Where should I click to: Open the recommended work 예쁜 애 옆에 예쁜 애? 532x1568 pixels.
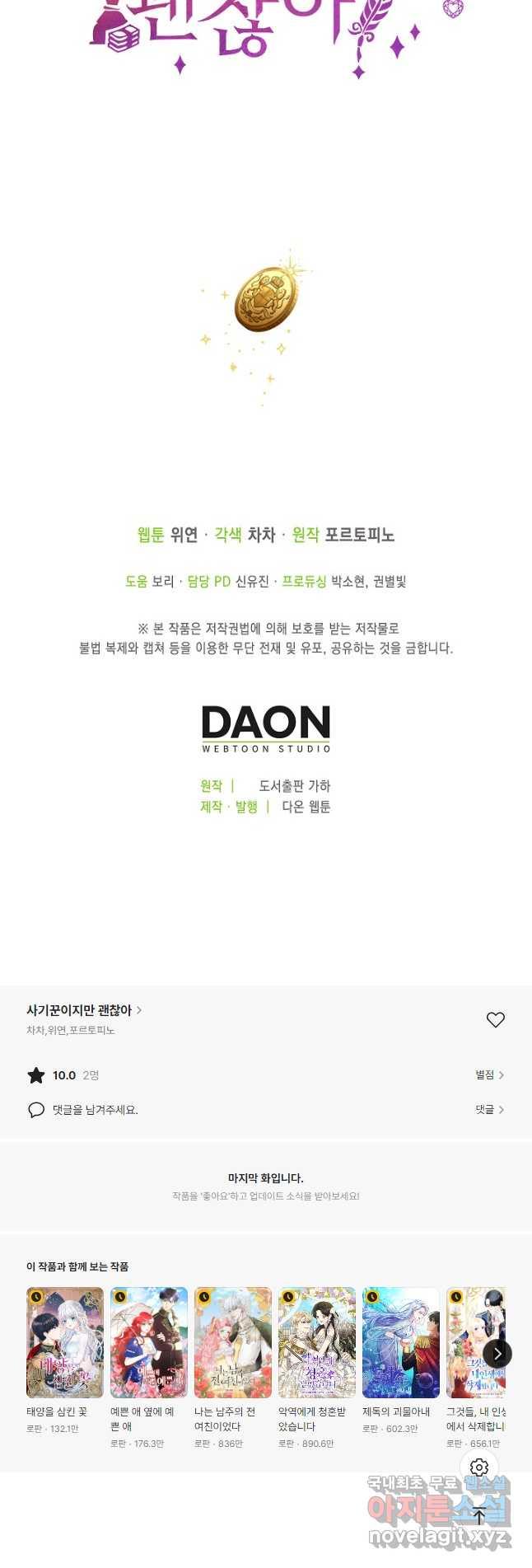148,1342
